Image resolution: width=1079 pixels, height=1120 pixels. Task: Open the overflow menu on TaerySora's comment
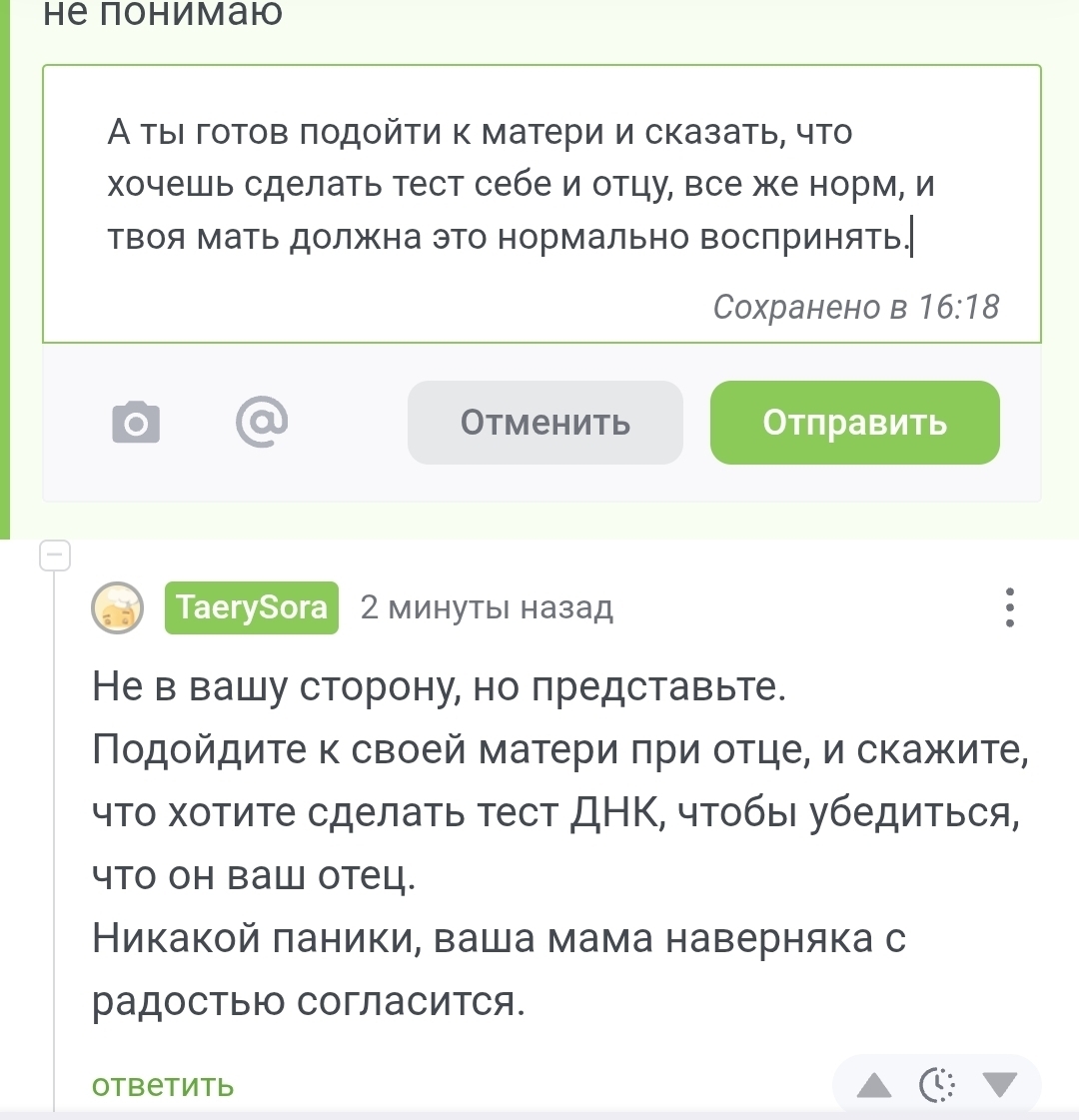[1010, 606]
